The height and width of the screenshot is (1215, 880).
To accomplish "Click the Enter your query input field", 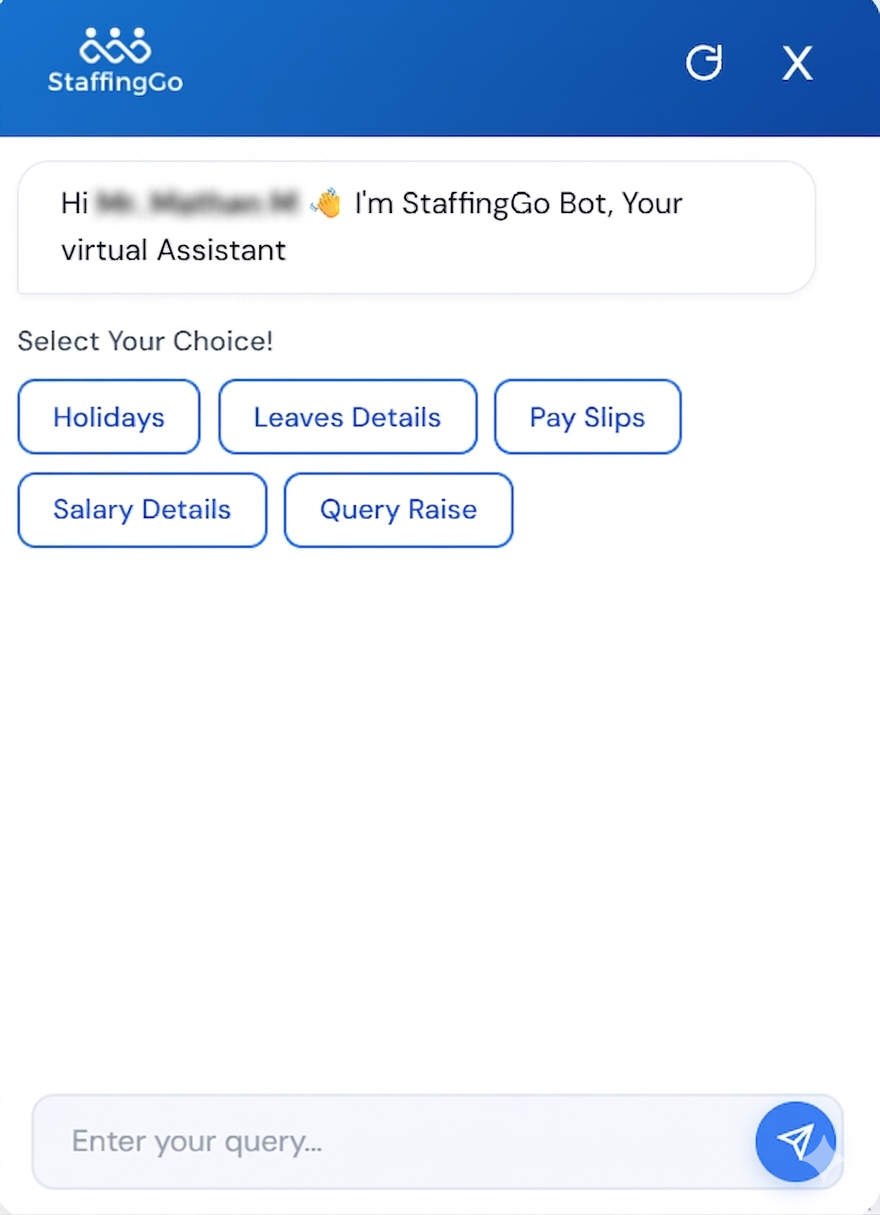I will [x=300, y=1141].
